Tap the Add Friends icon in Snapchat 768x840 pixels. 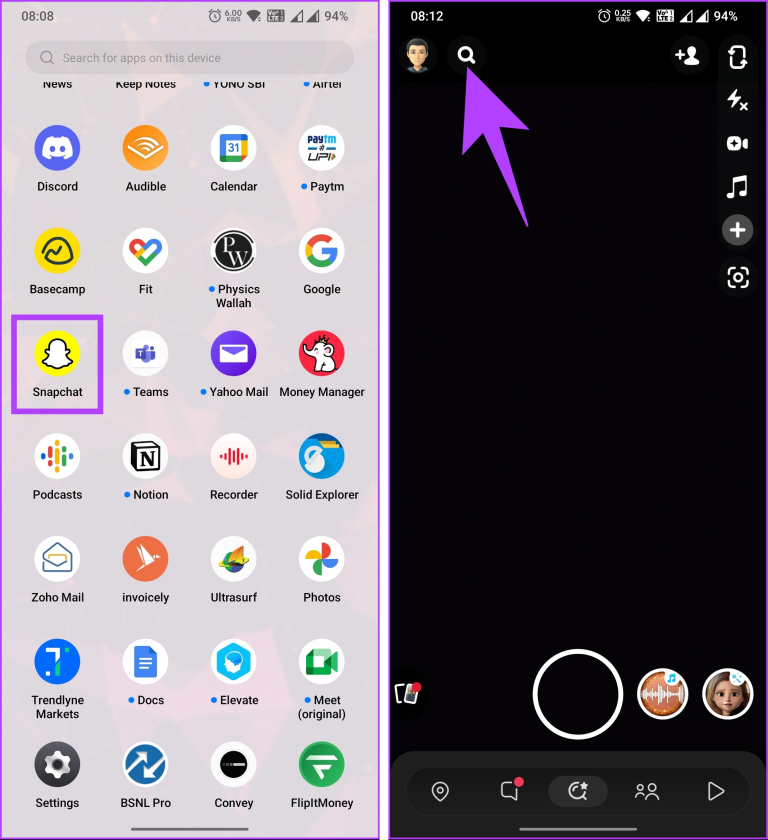coord(688,57)
